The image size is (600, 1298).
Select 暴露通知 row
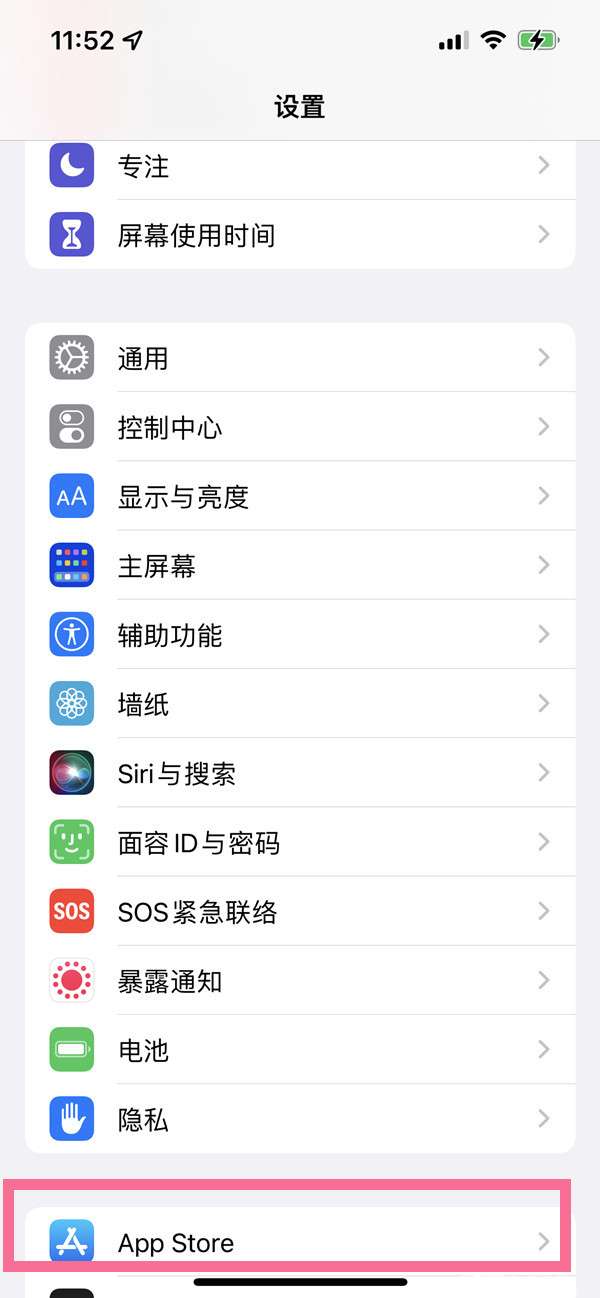(300, 981)
